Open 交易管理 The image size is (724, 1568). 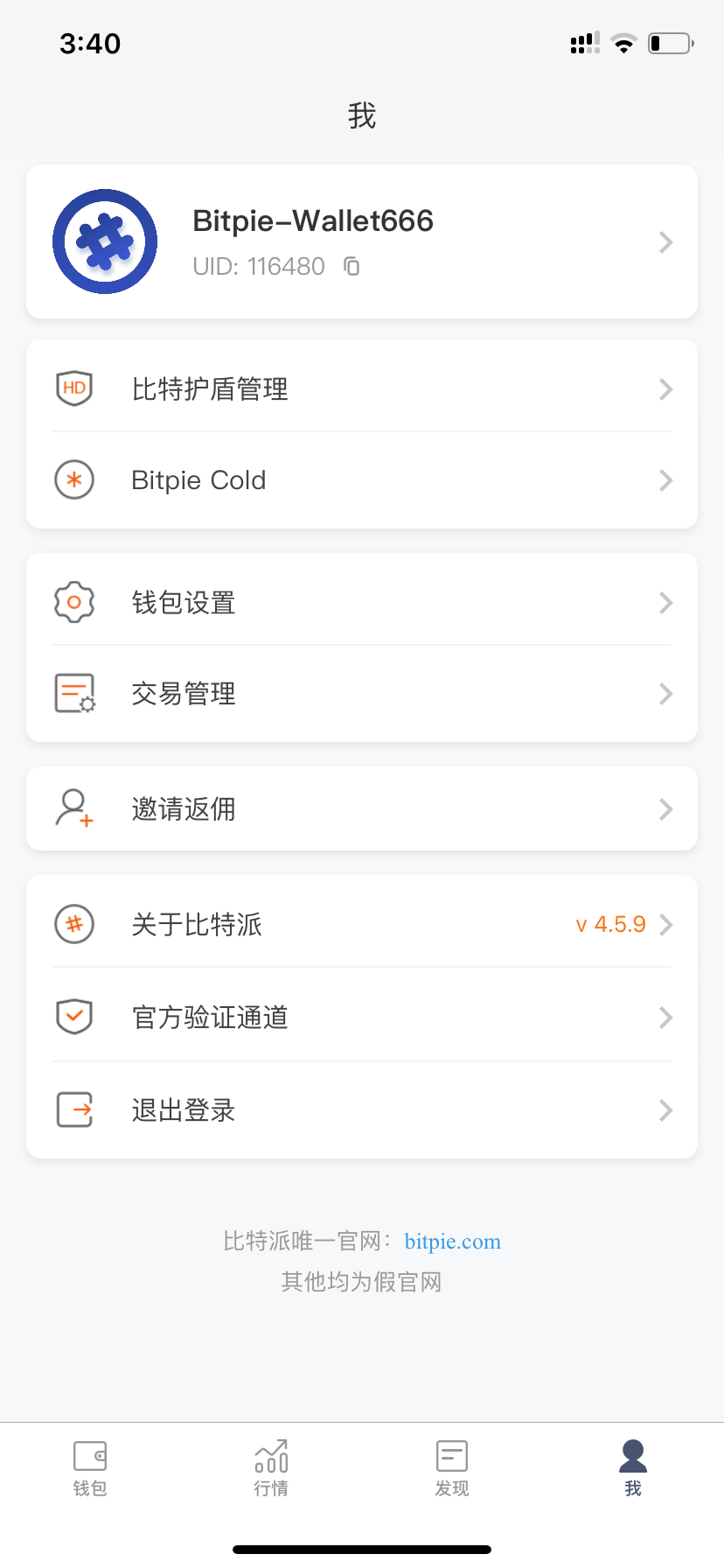point(362,694)
